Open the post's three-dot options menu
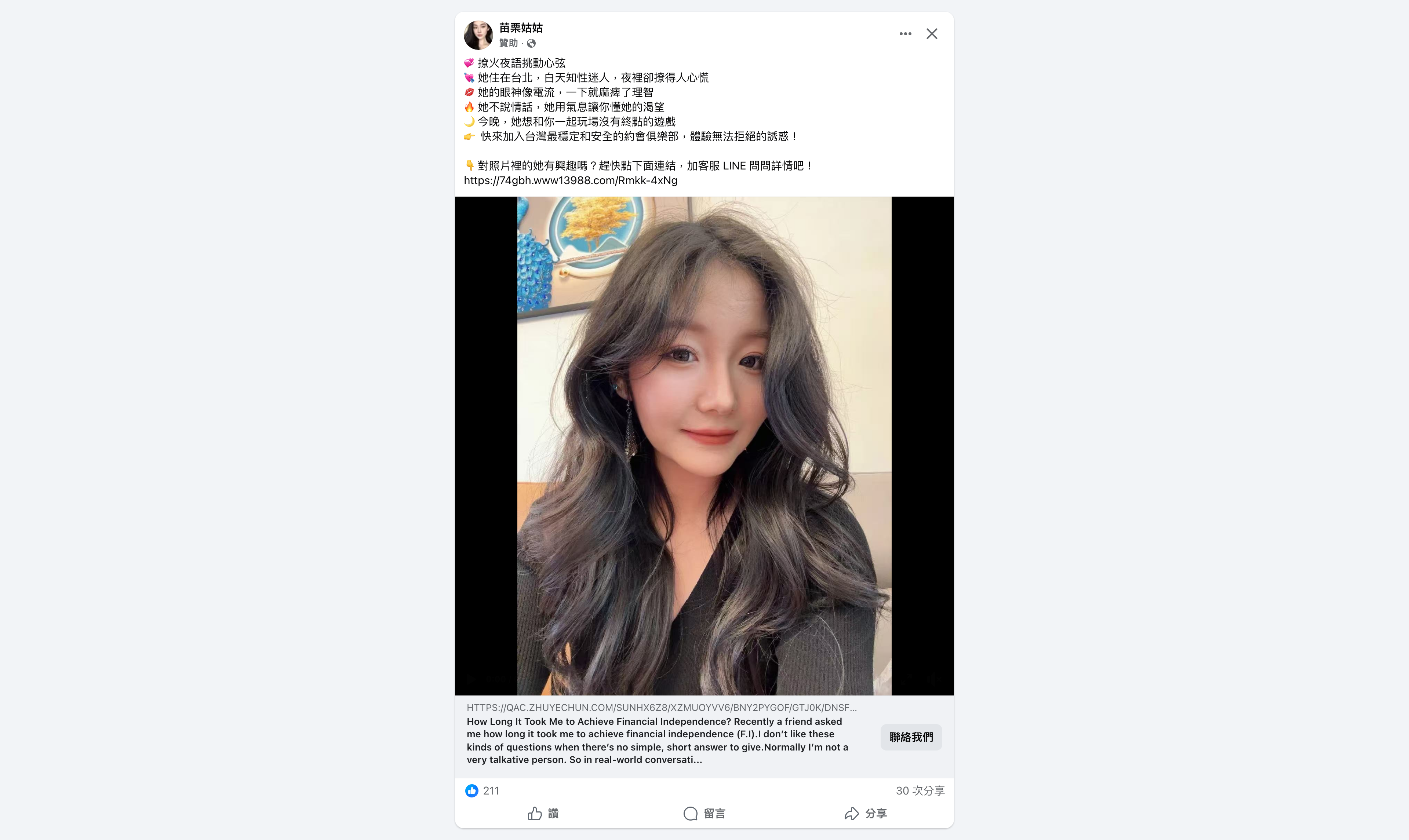 [x=904, y=34]
